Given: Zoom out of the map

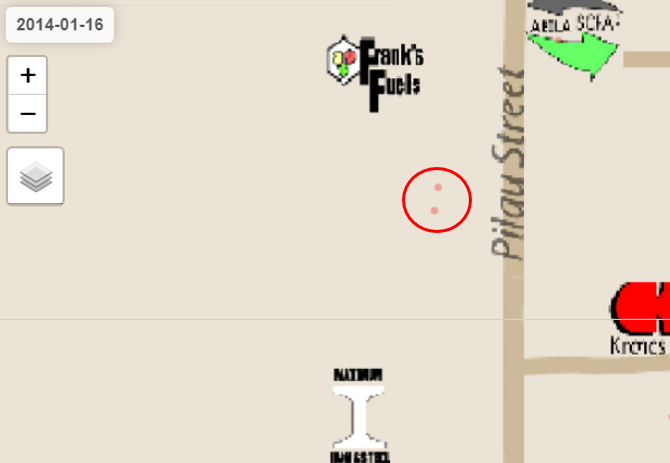Looking at the screenshot, I should (28, 114).
